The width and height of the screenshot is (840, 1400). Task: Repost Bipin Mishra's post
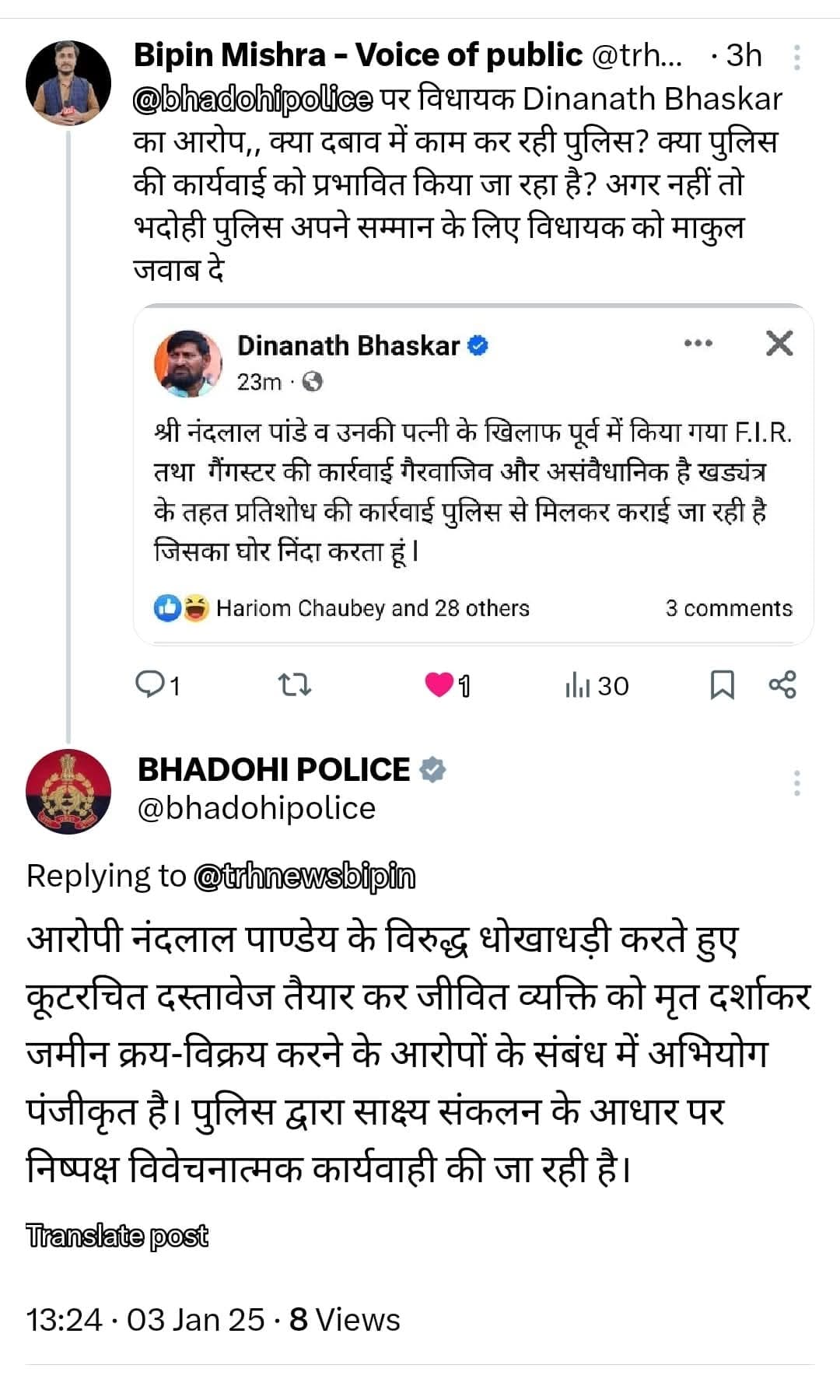pyautogui.click(x=295, y=685)
